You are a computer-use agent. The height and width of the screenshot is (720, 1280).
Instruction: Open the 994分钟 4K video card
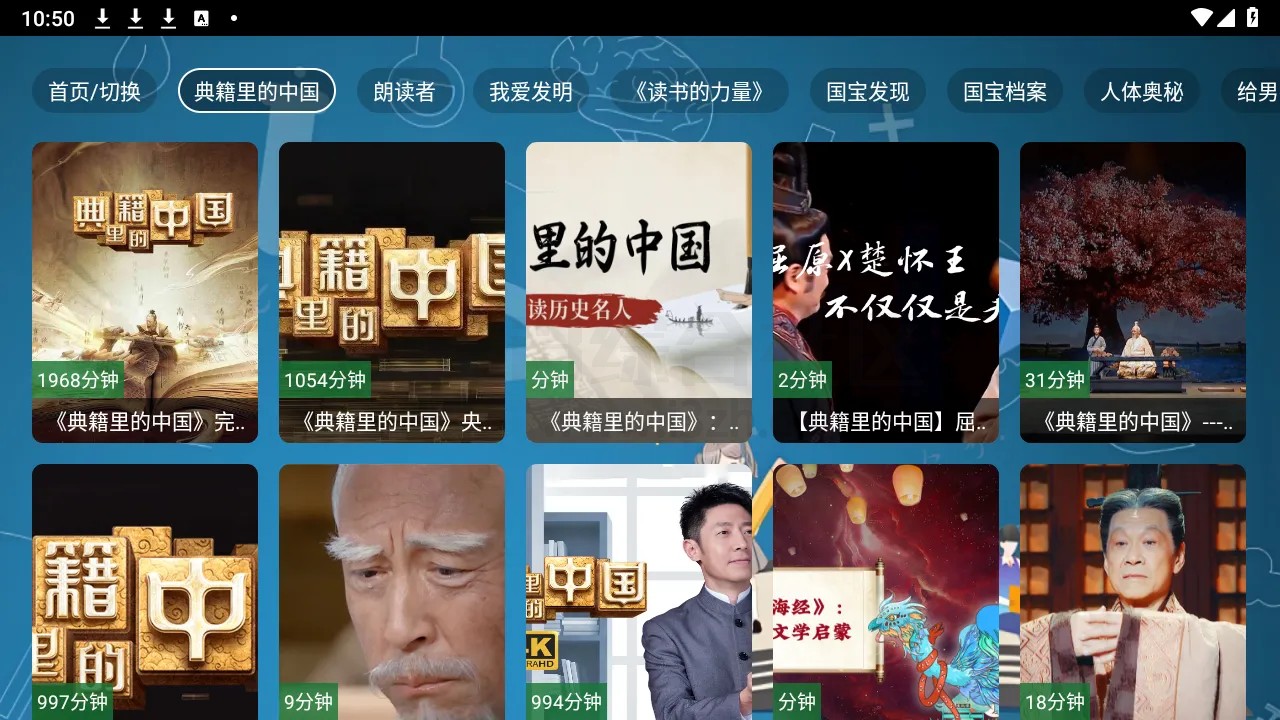639,590
